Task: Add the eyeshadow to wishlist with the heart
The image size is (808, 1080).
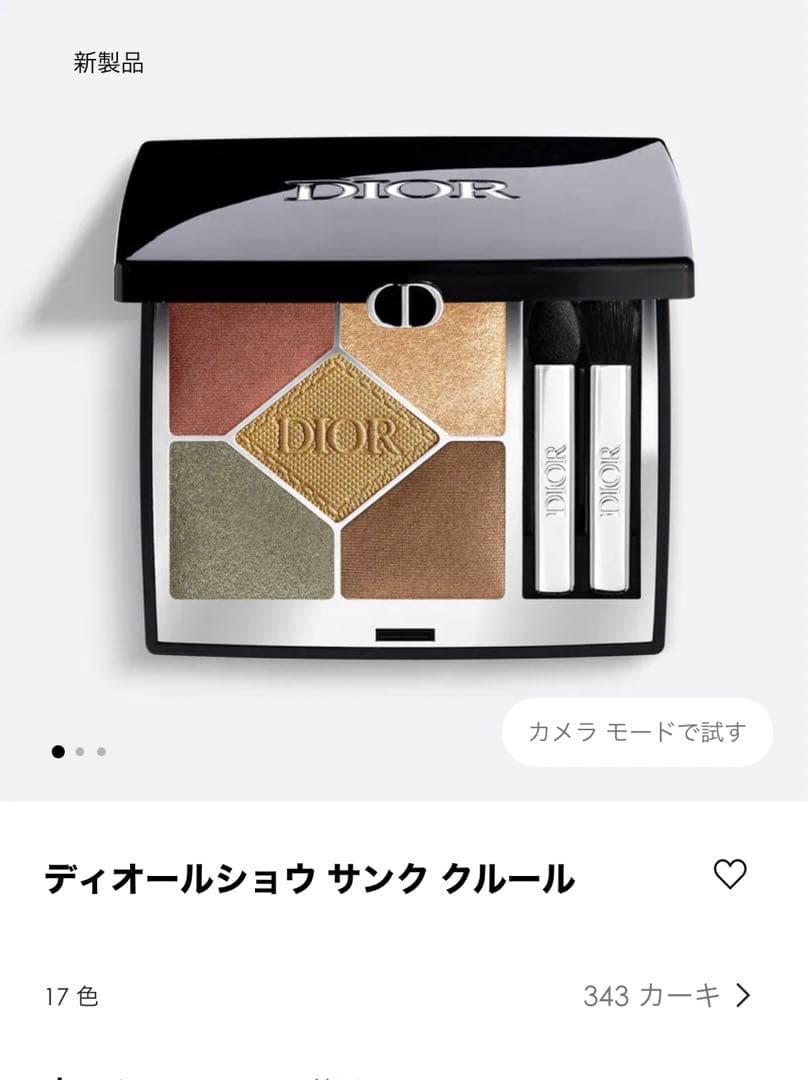Action: [730, 874]
